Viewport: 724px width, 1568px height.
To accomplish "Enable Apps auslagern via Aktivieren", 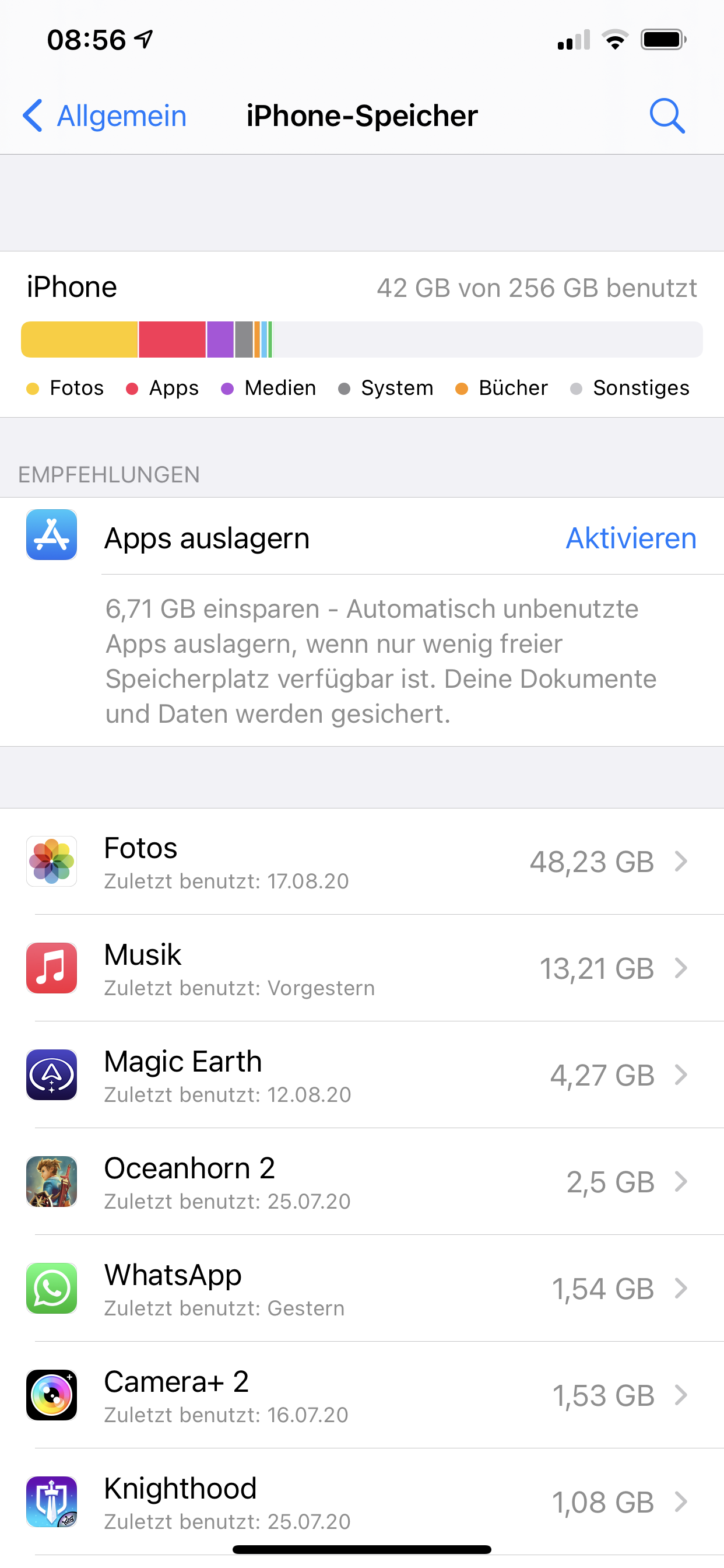I will (x=630, y=538).
